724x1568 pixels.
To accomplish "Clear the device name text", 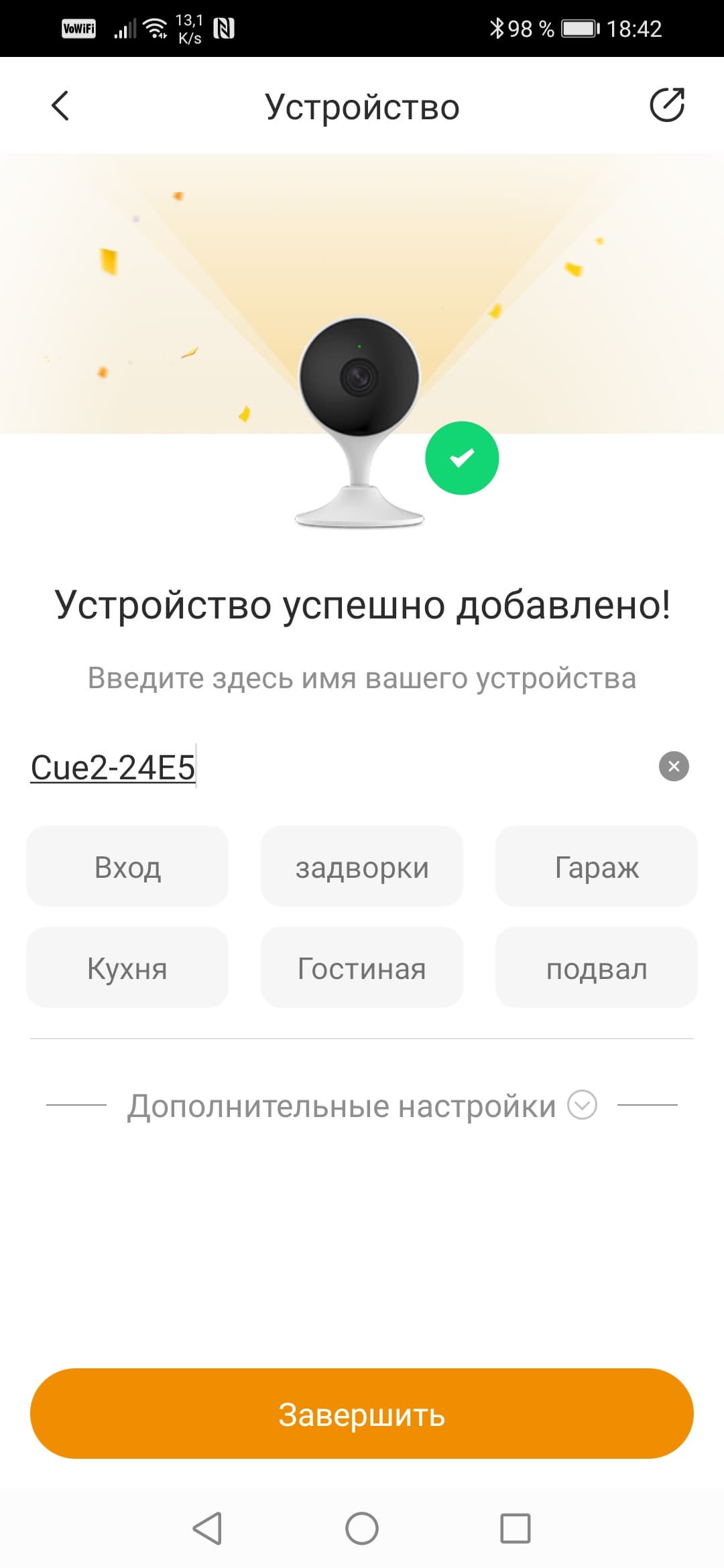I will [x=674, y=766].
